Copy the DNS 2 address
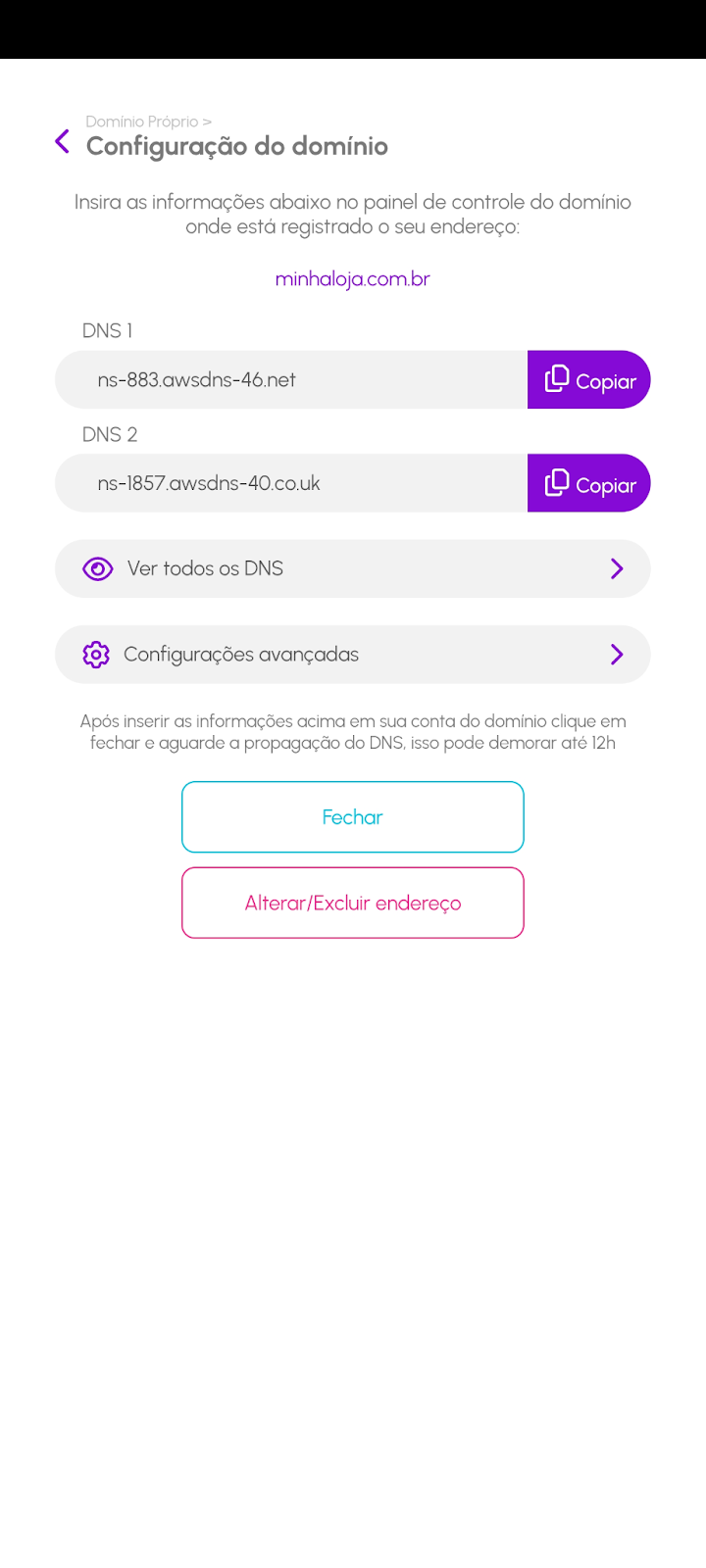 coord(589,483)
